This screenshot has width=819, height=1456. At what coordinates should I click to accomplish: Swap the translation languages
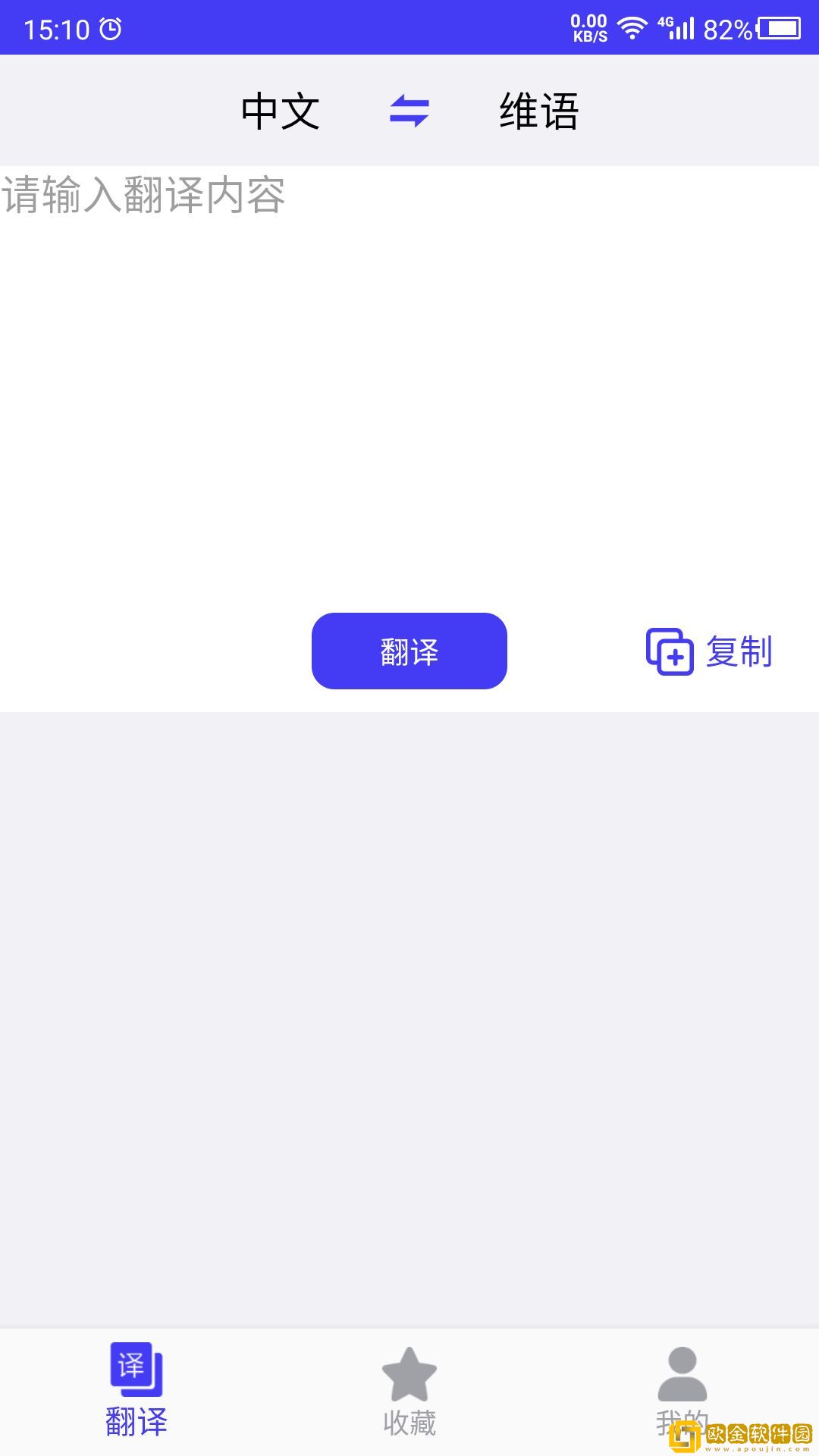pyautogui.click(x=409, y=111)
